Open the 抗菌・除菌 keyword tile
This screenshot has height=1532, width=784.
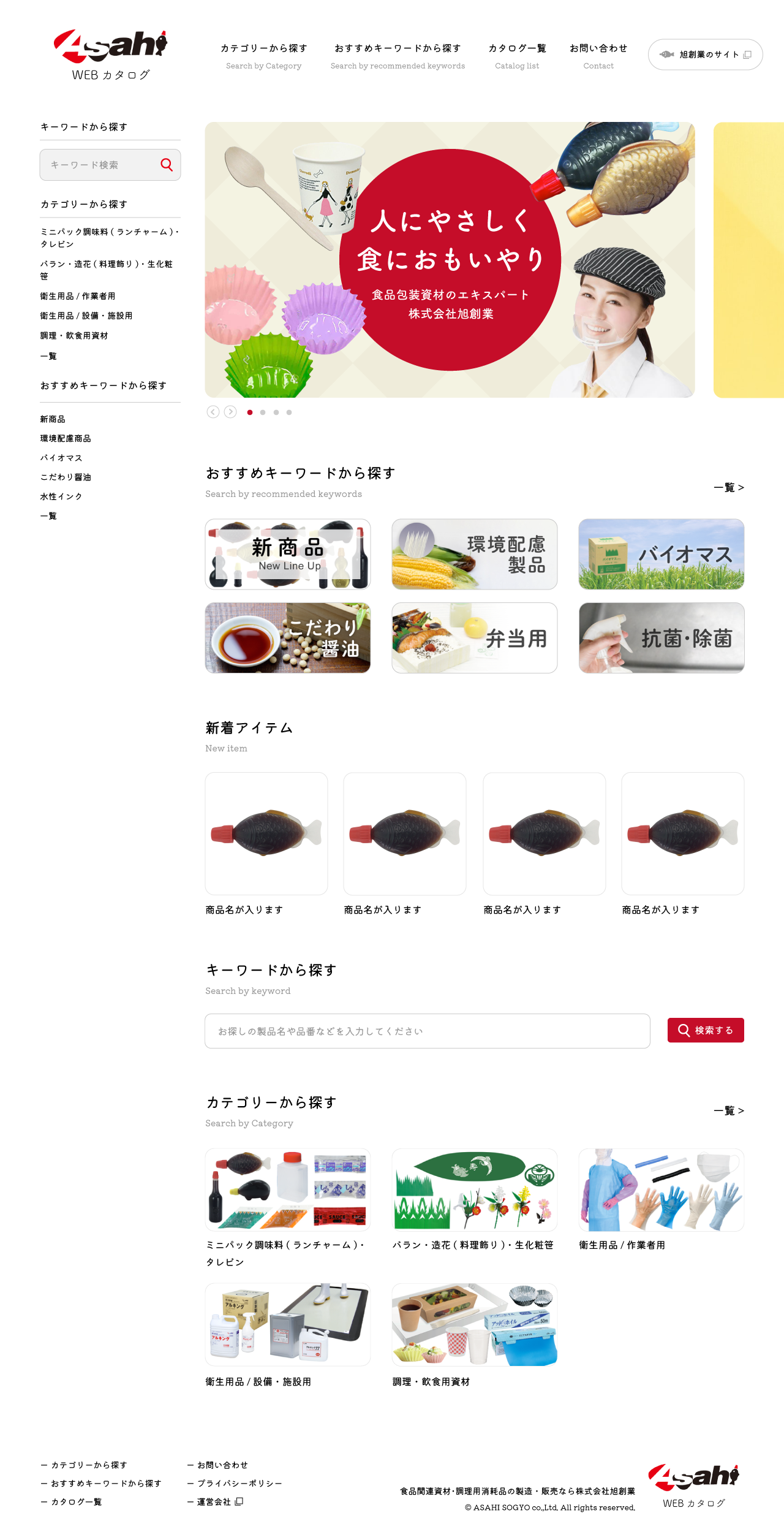(x=661, y=638)
